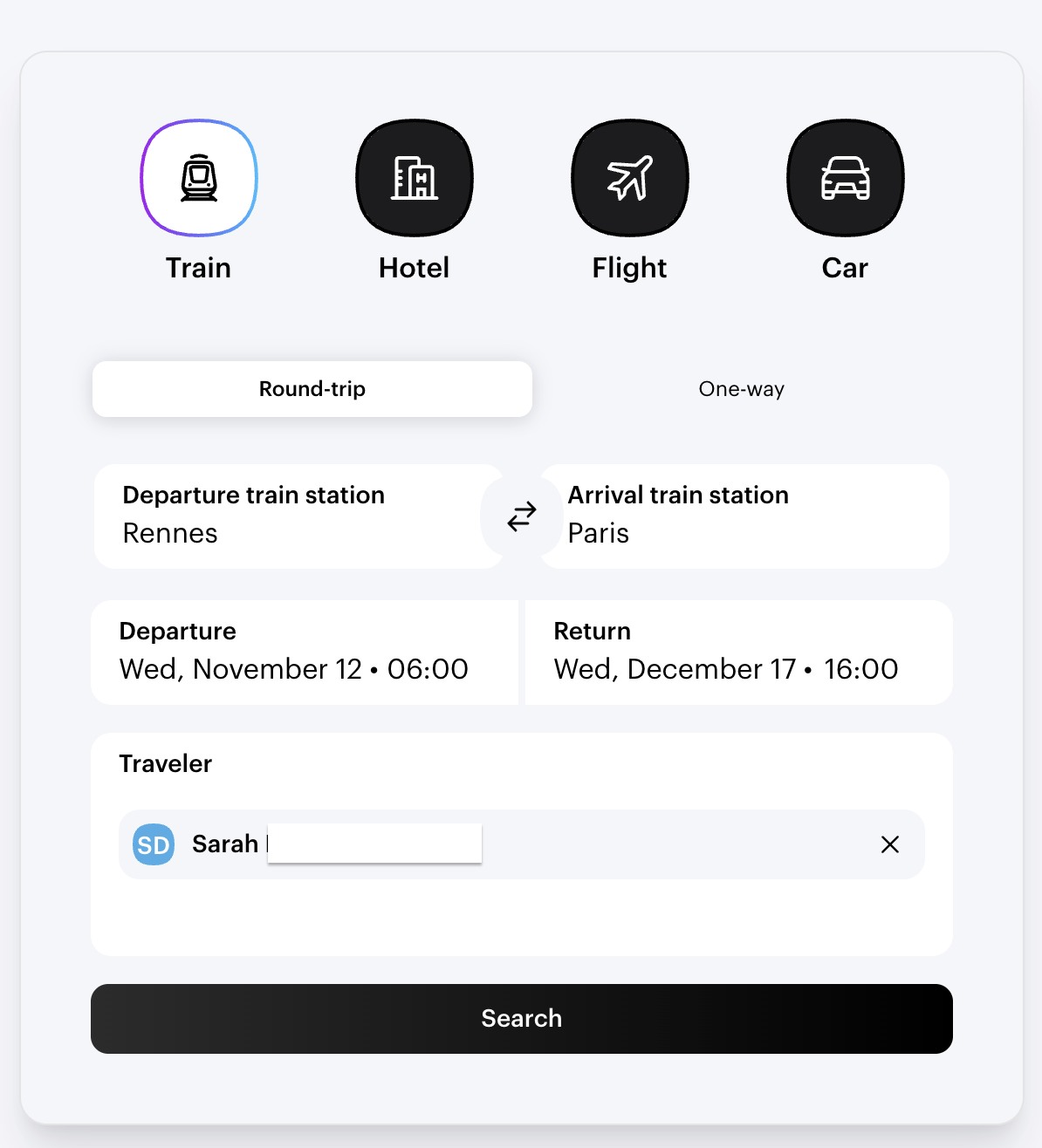
Task: Switch to One-way trip
Action: click(741, 389)
